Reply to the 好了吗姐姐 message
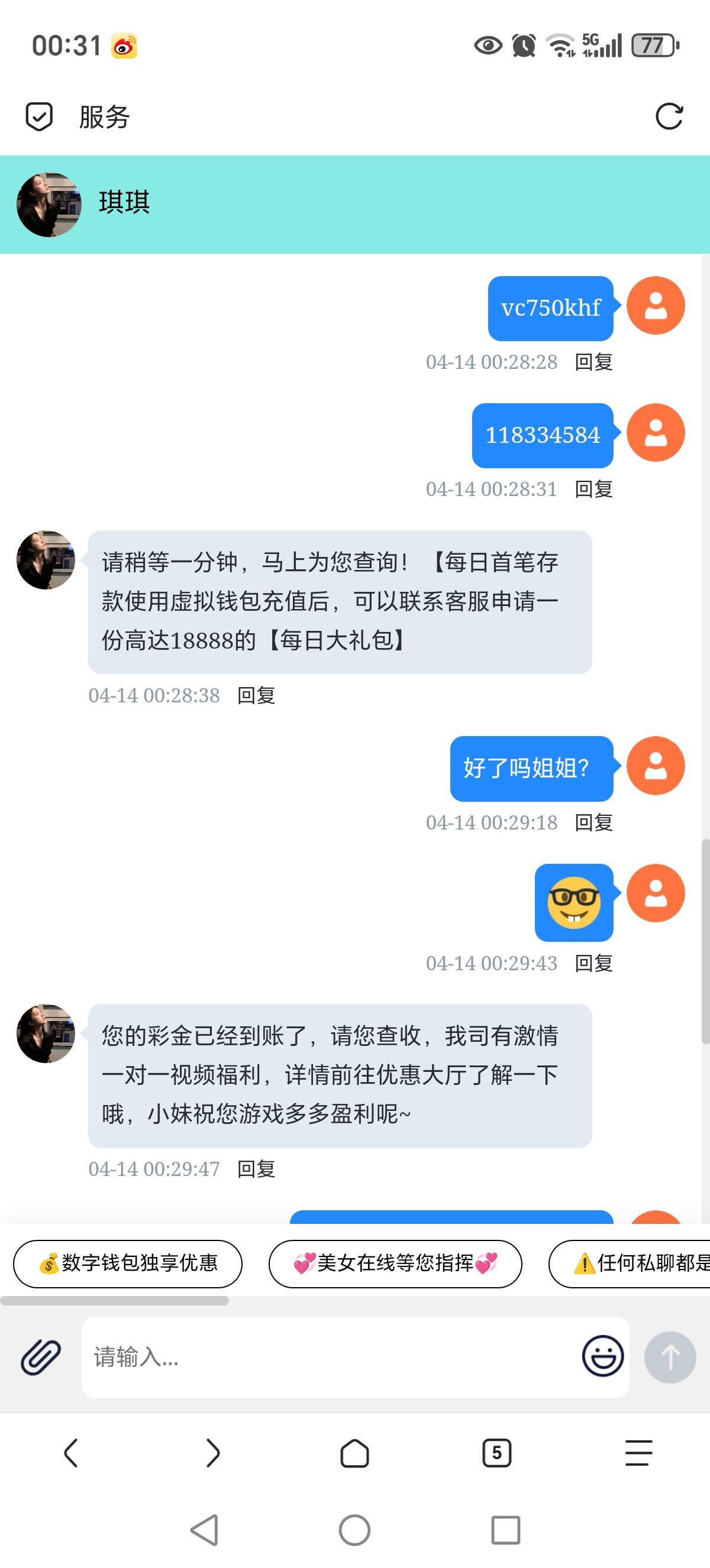The height and width of the screenshot is (1568, 710). pyautogui.click(x=593, y=822)
